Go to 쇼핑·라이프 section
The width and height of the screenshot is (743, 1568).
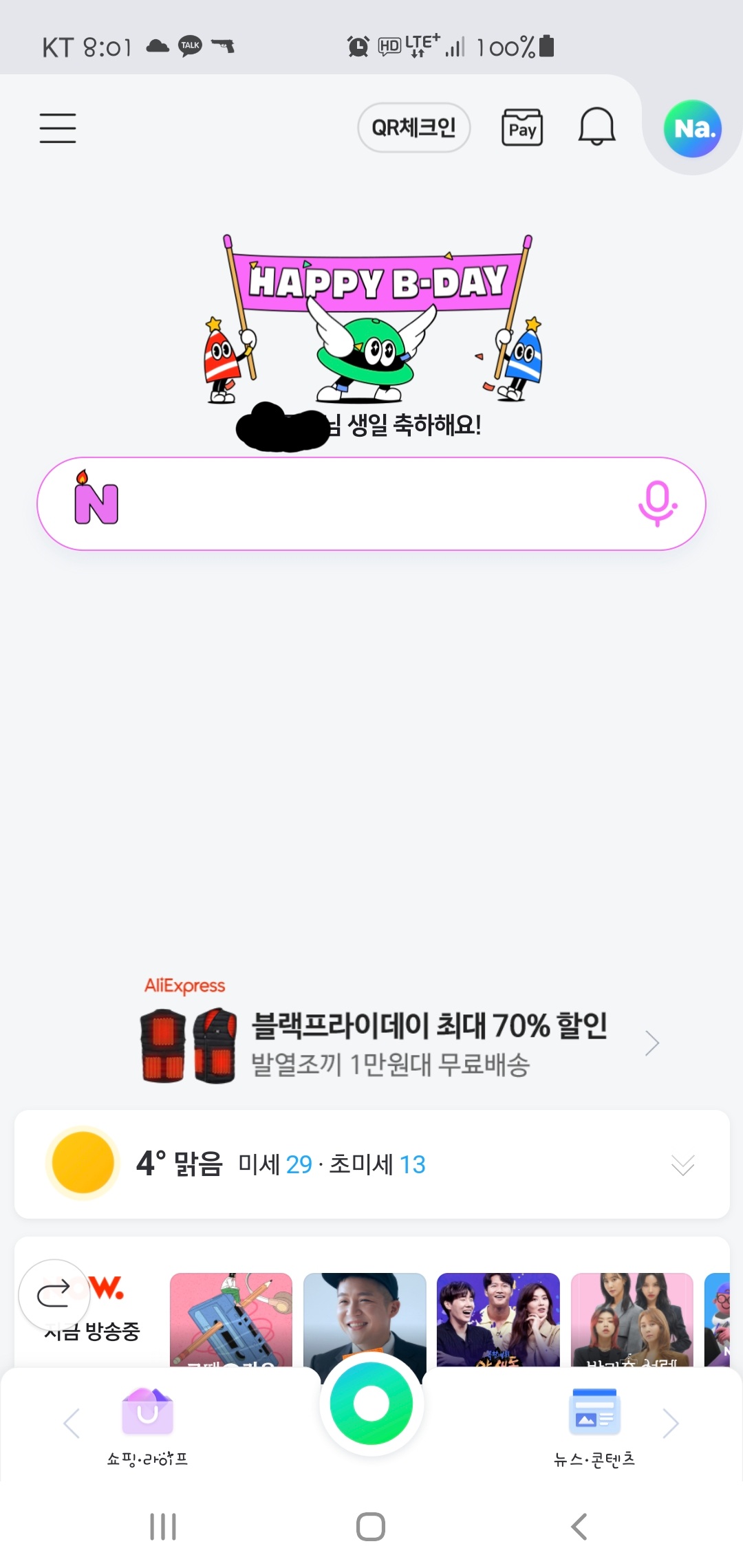[147, 1425]
